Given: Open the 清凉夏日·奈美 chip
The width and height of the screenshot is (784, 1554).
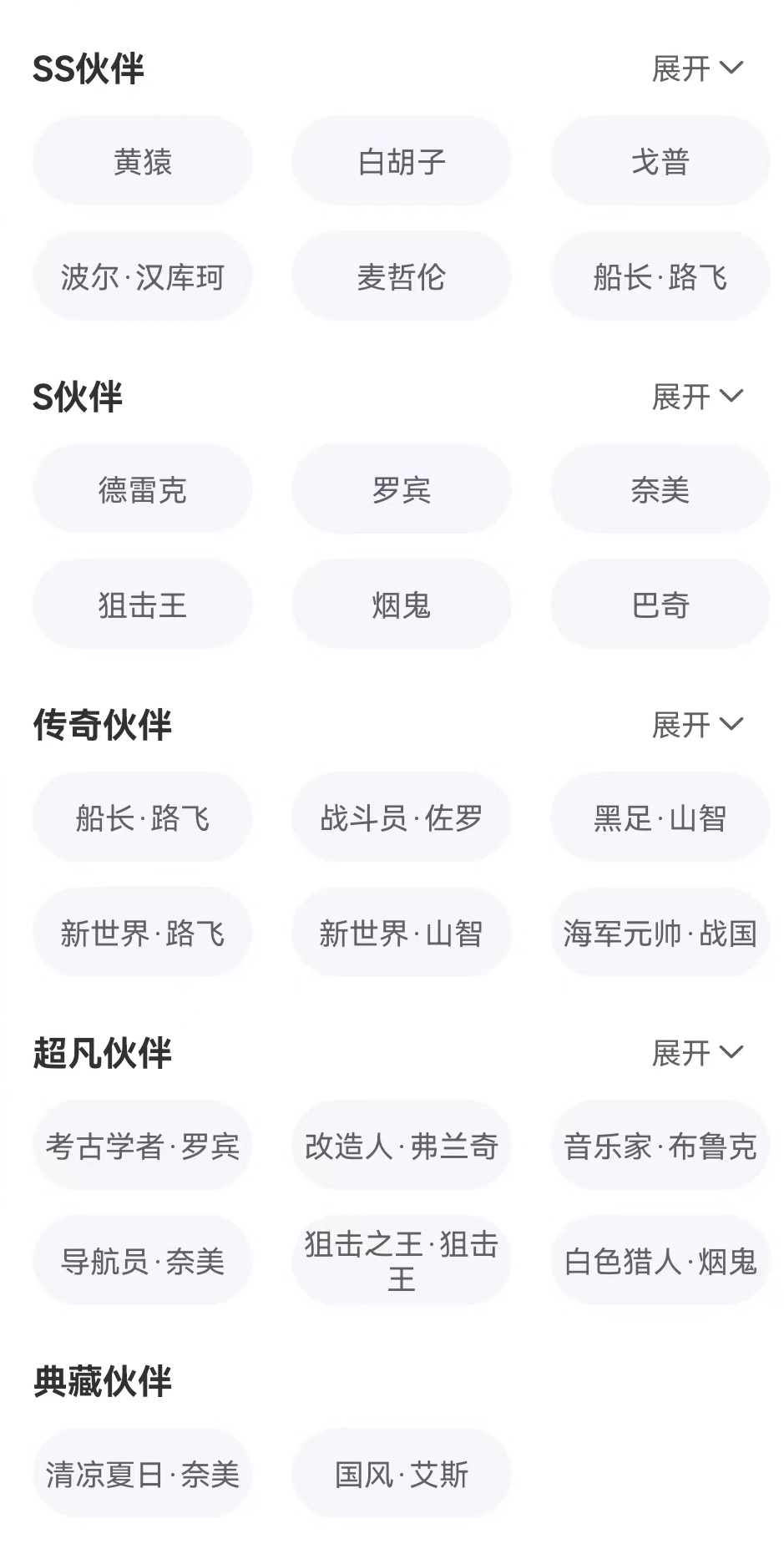Looking at the screenshot, I should click(143, 1474).
